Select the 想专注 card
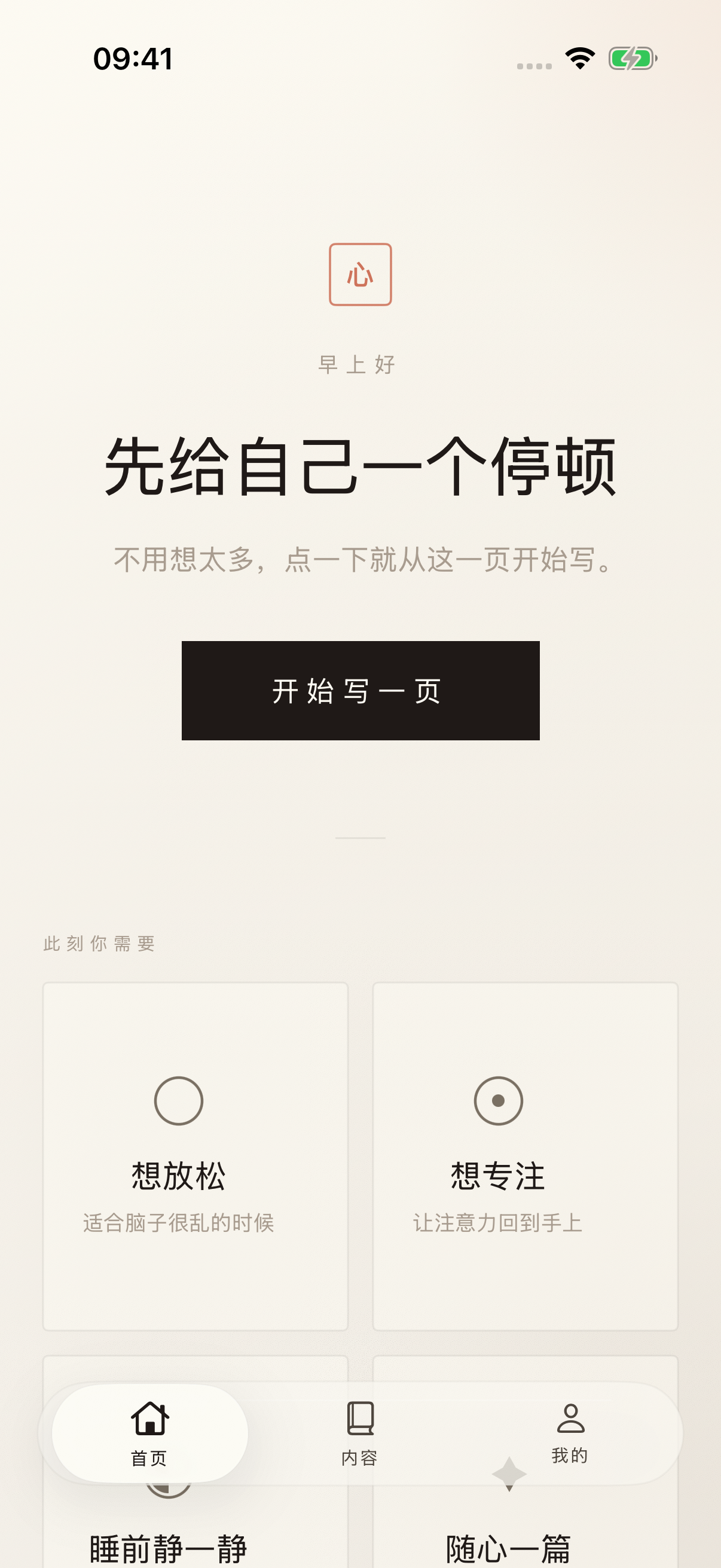721x1568 pixels. 524,1155
